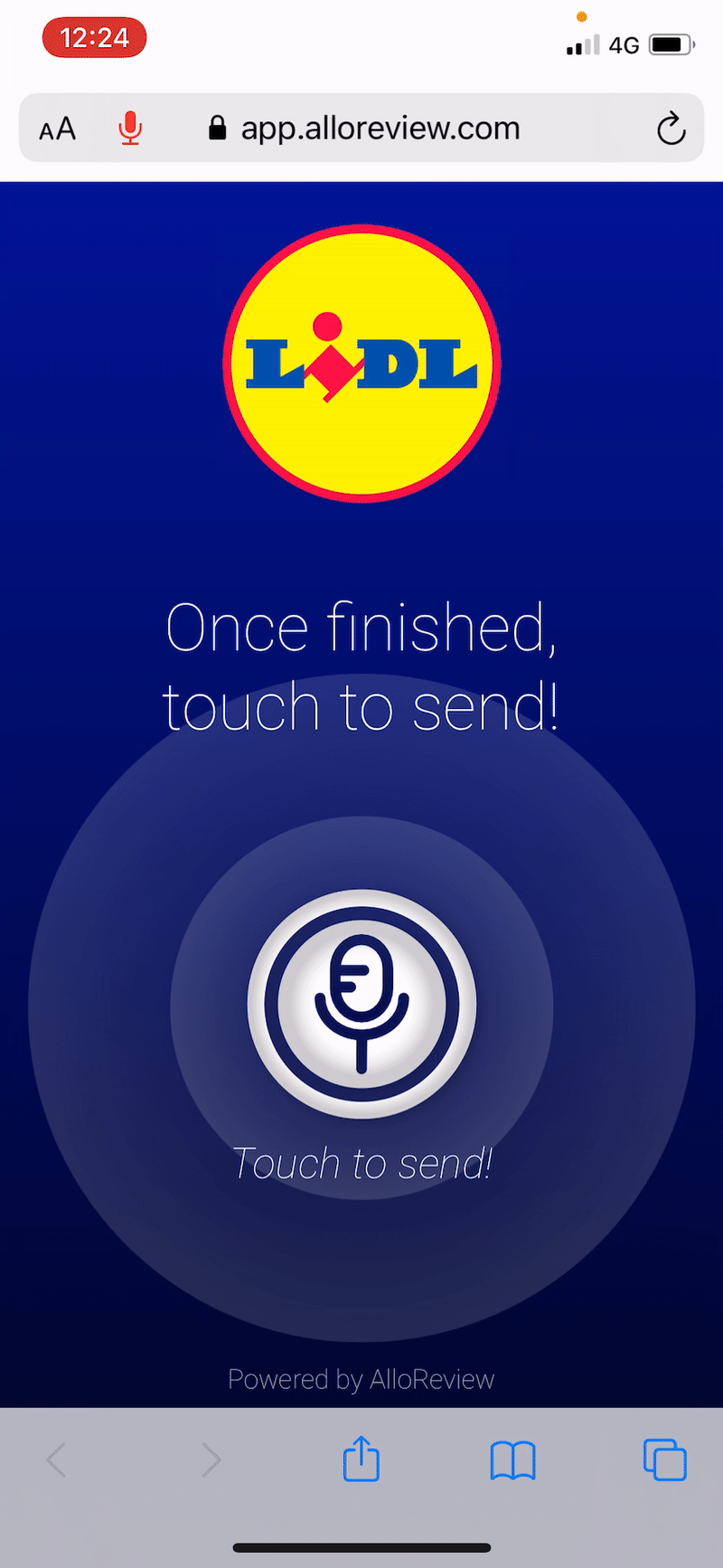Open the Safari share sheet

pyautogui.click(x=361, y=1459)
